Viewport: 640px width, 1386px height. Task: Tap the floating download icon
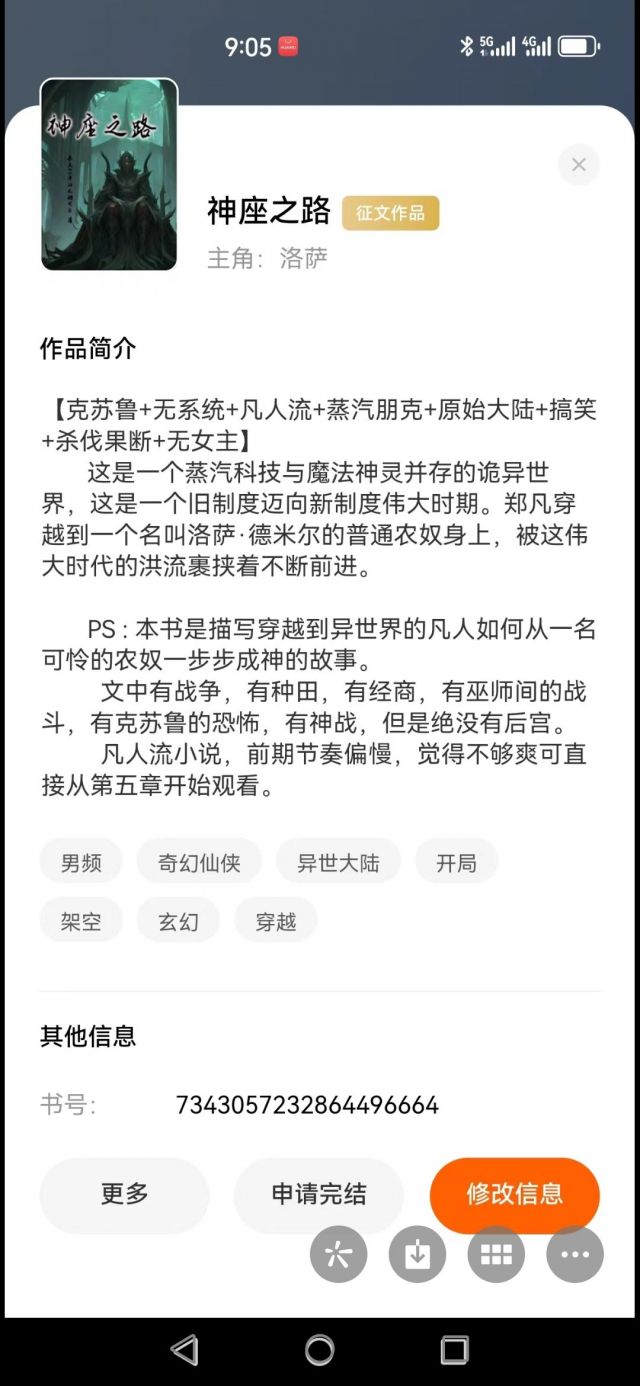(418, 1254)
